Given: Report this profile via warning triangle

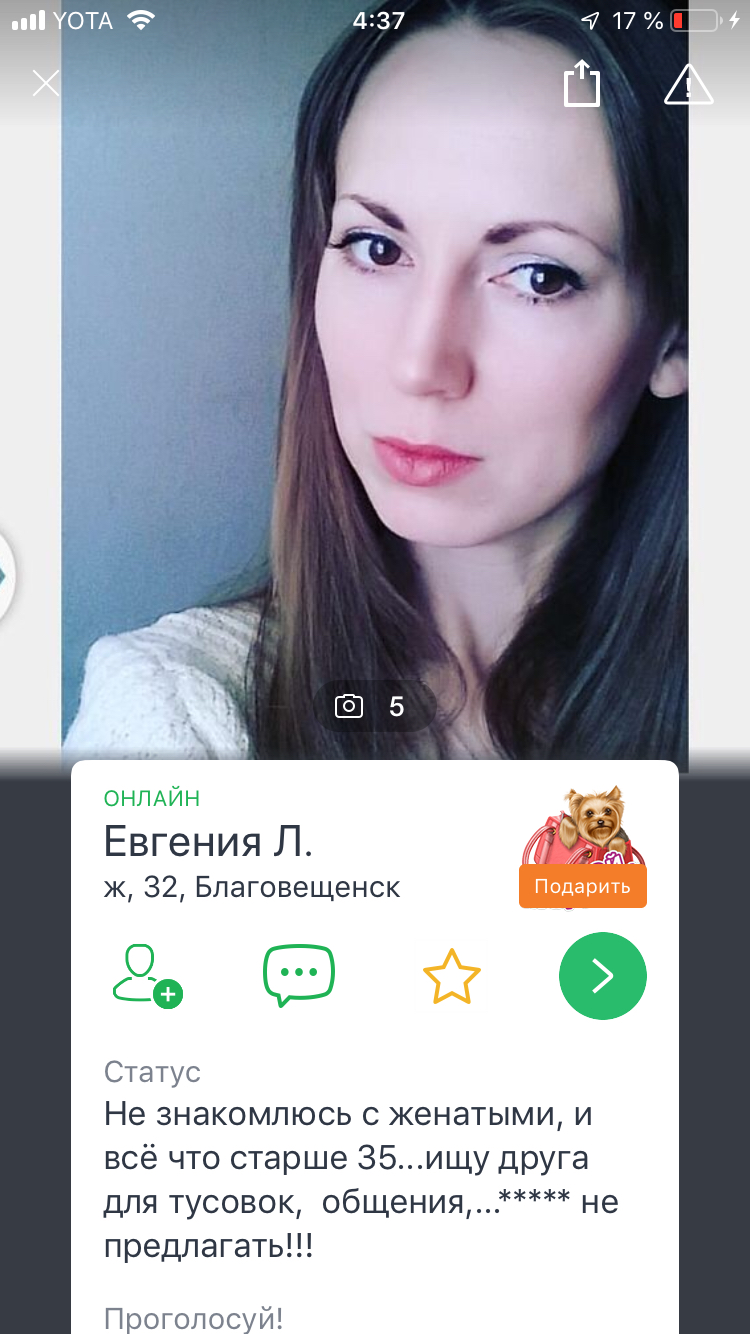Looking at the screenshot, I should pos(688,84).
